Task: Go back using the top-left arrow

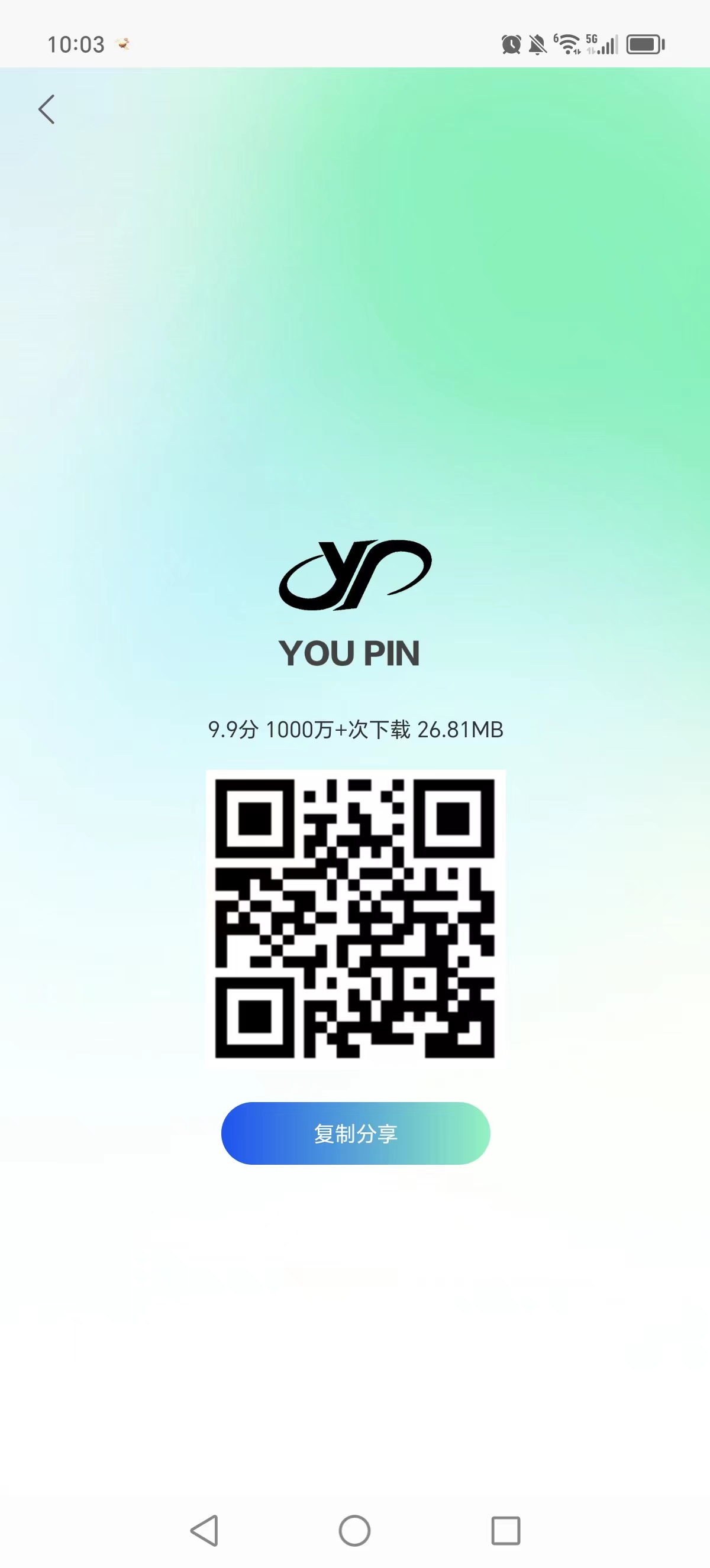Action: [x=47, y=109]
